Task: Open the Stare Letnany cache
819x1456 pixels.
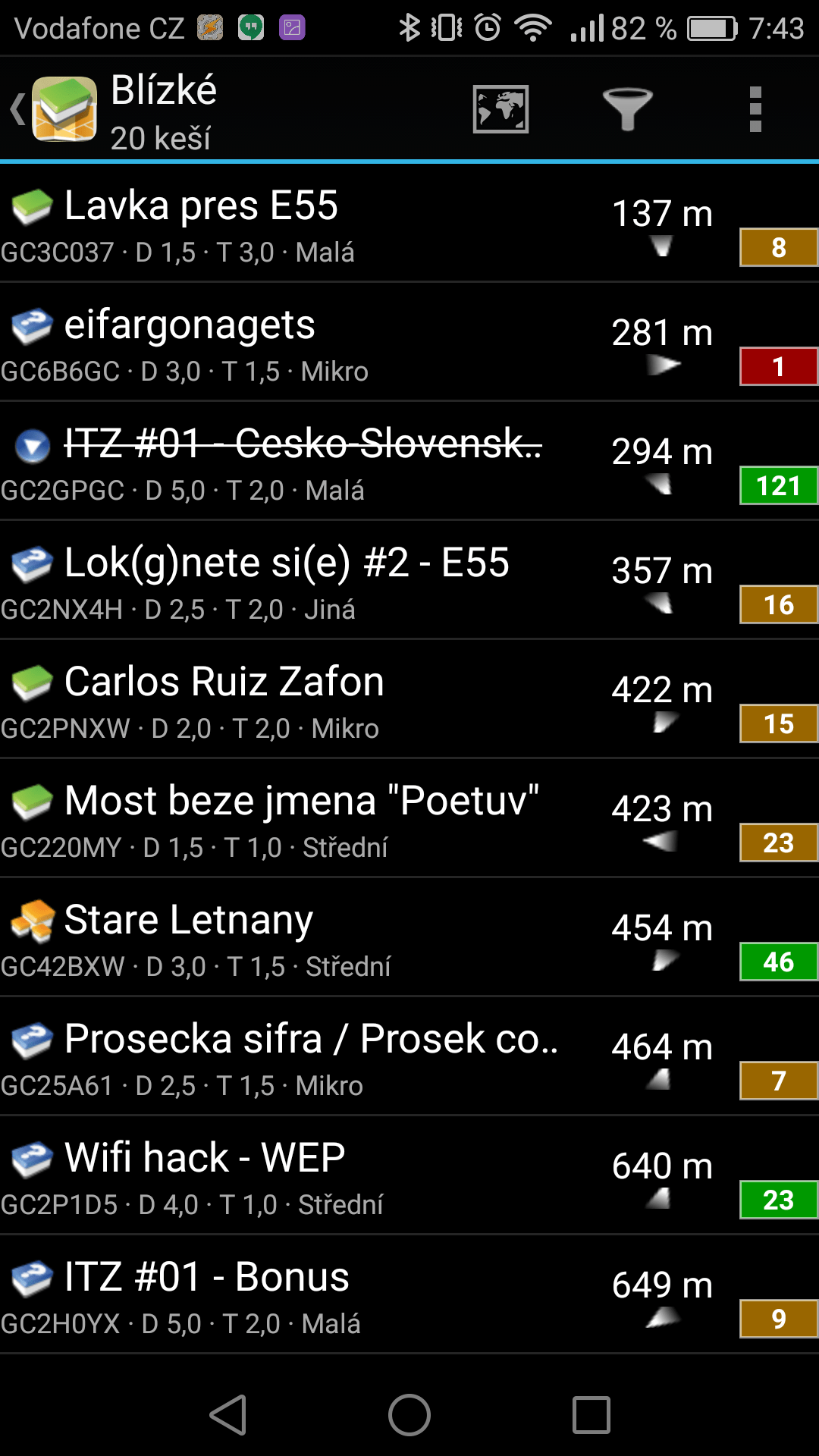Action: tap(409, 937)
